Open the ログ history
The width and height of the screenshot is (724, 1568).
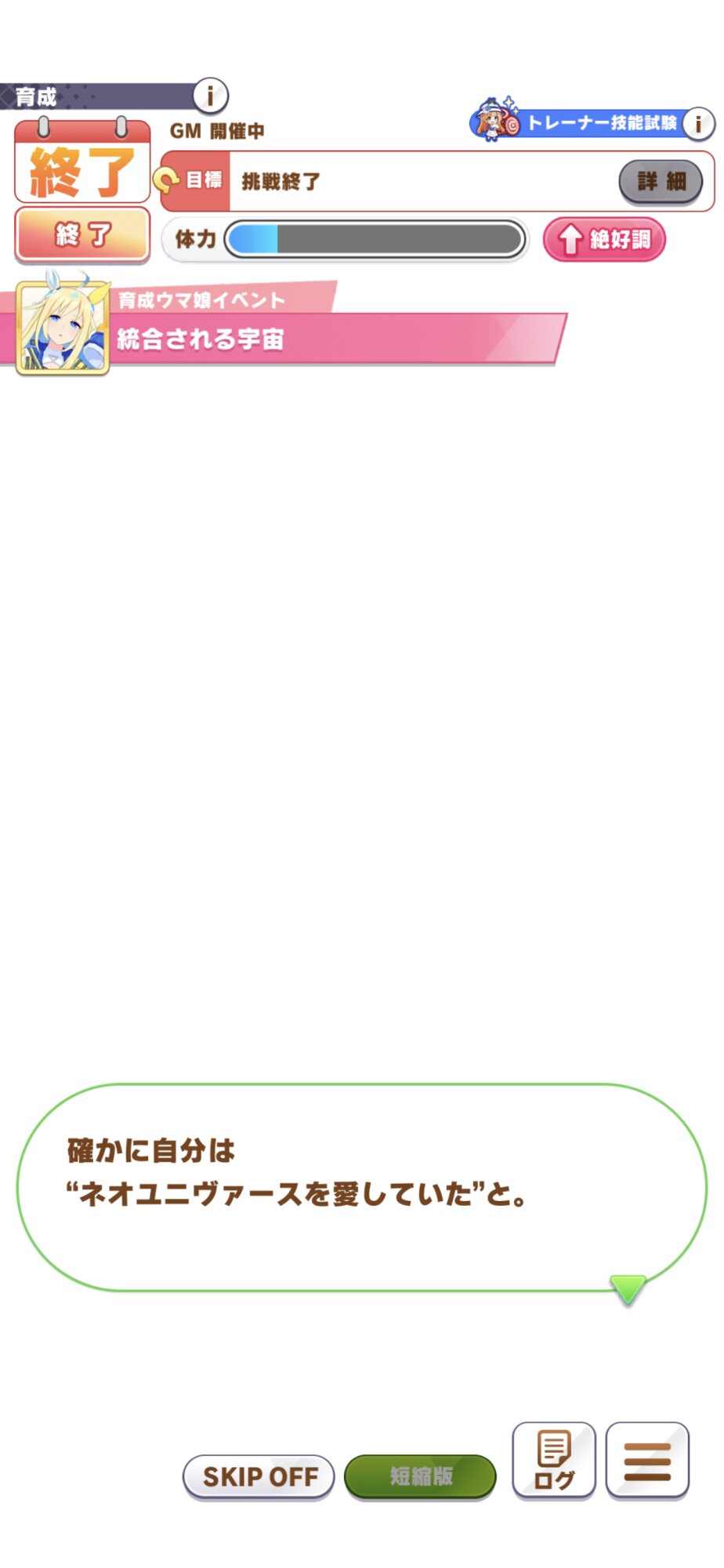554,1461
